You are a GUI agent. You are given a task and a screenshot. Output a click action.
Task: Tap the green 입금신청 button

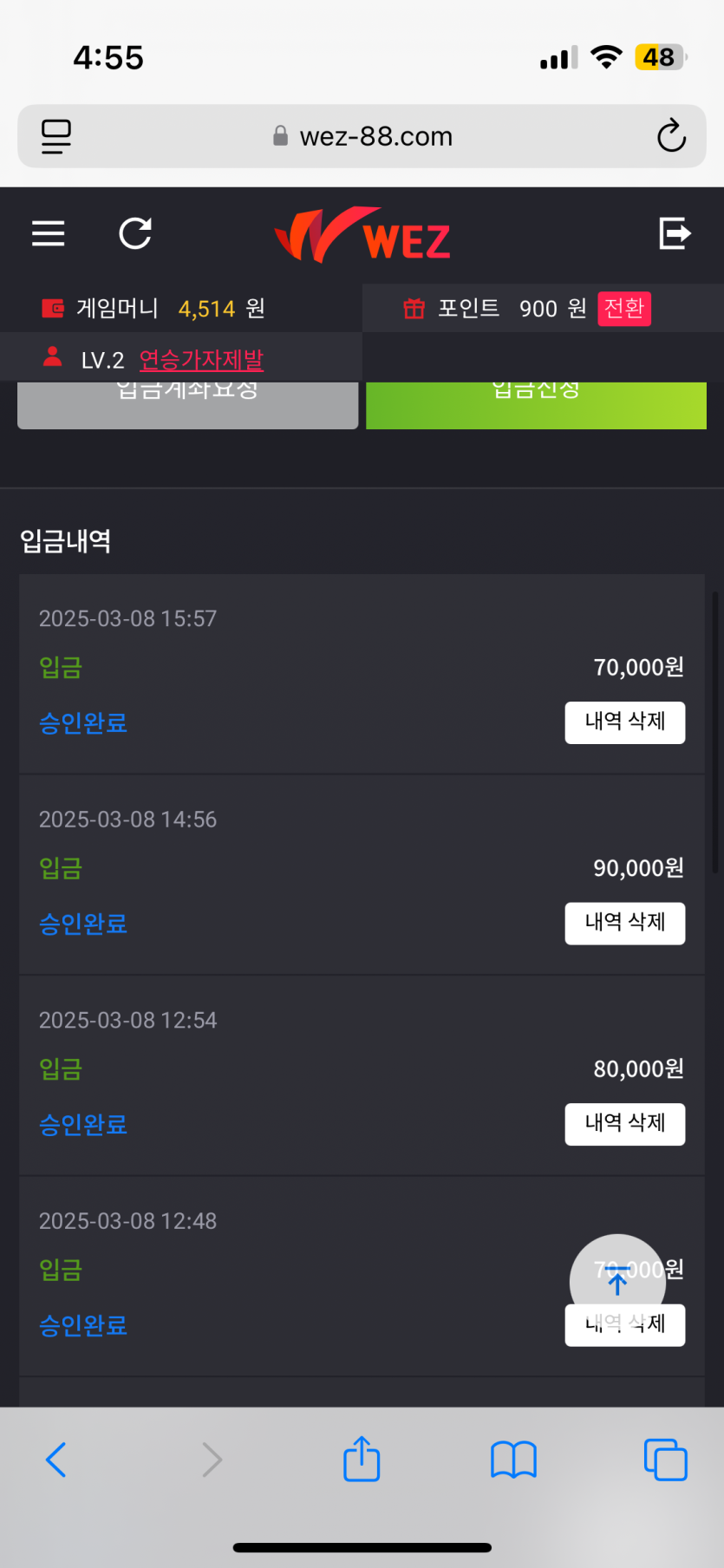click(x=536, y=406)
